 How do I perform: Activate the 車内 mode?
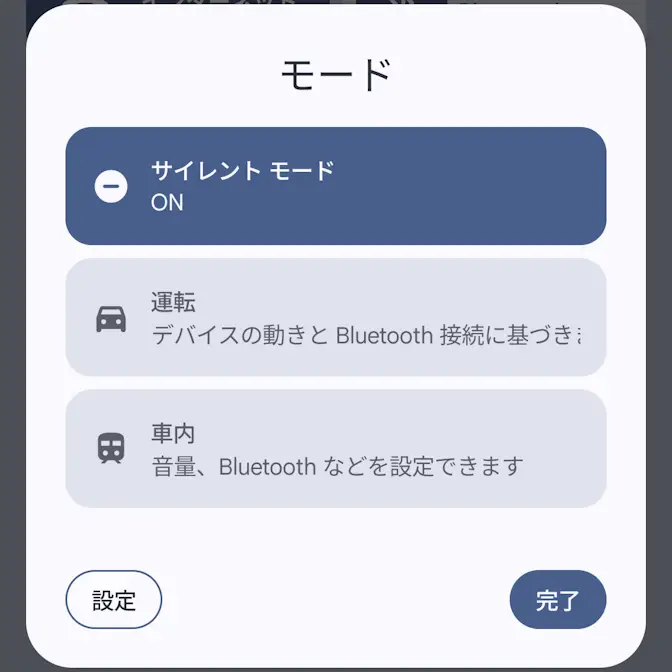point(336,448)
